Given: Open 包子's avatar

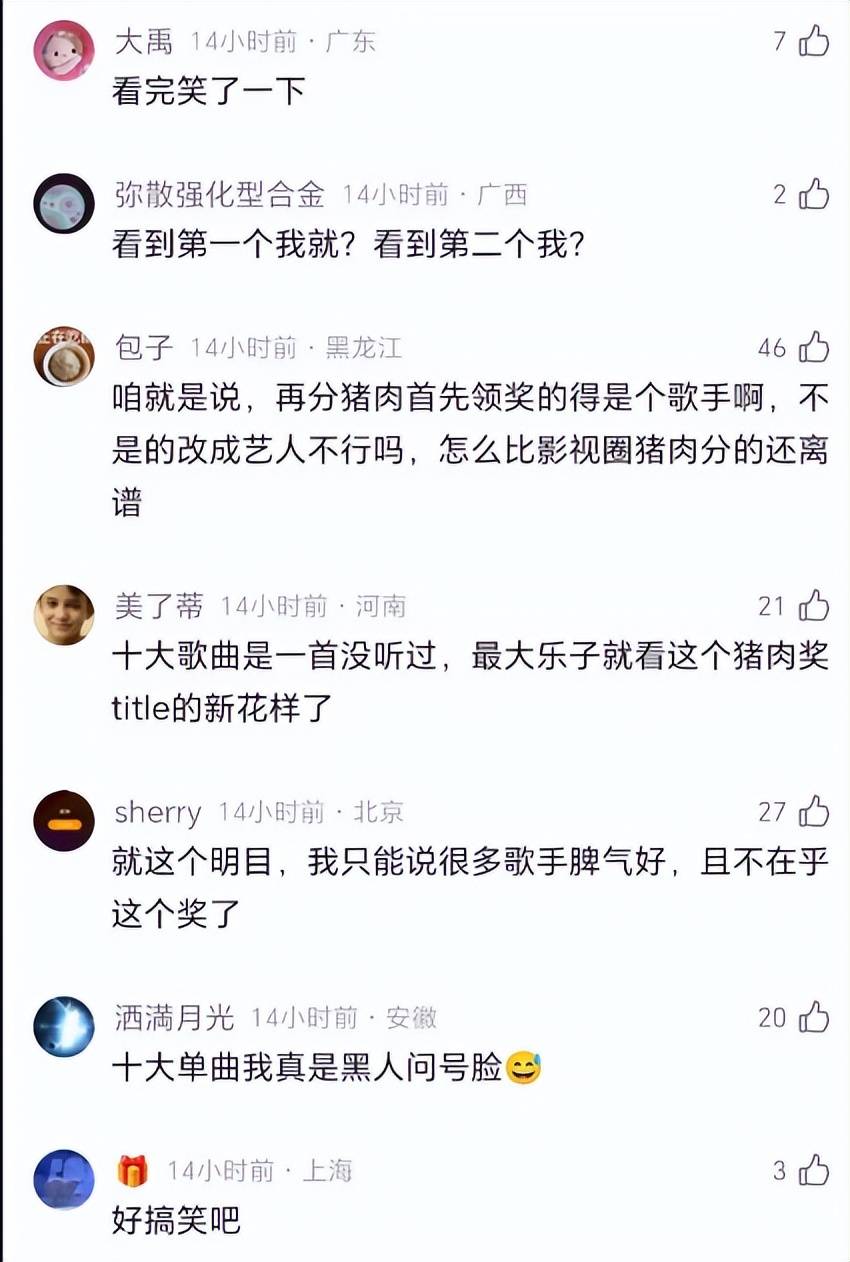Looking at the screenshot, I should click(x=64, y=356).
